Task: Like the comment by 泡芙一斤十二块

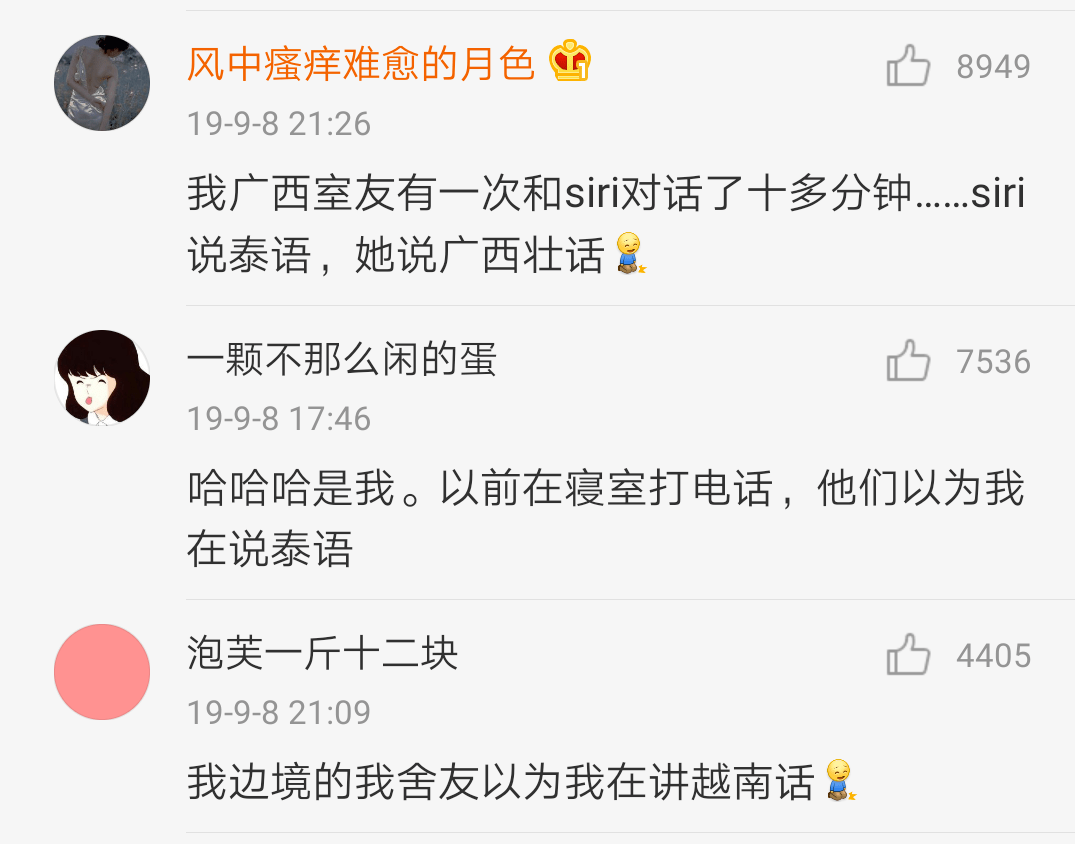Action: (908, 655)
